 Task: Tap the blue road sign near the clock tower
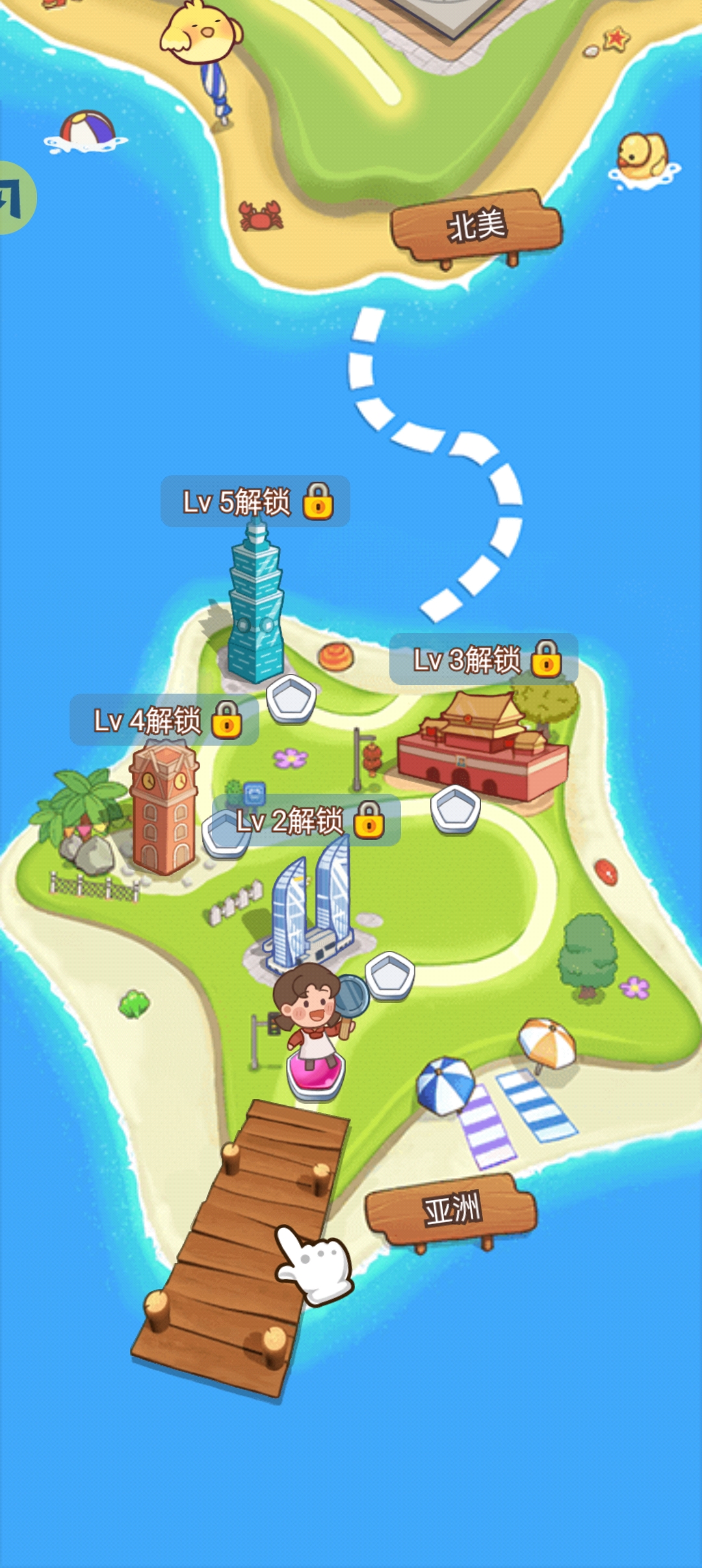[253, 794]
